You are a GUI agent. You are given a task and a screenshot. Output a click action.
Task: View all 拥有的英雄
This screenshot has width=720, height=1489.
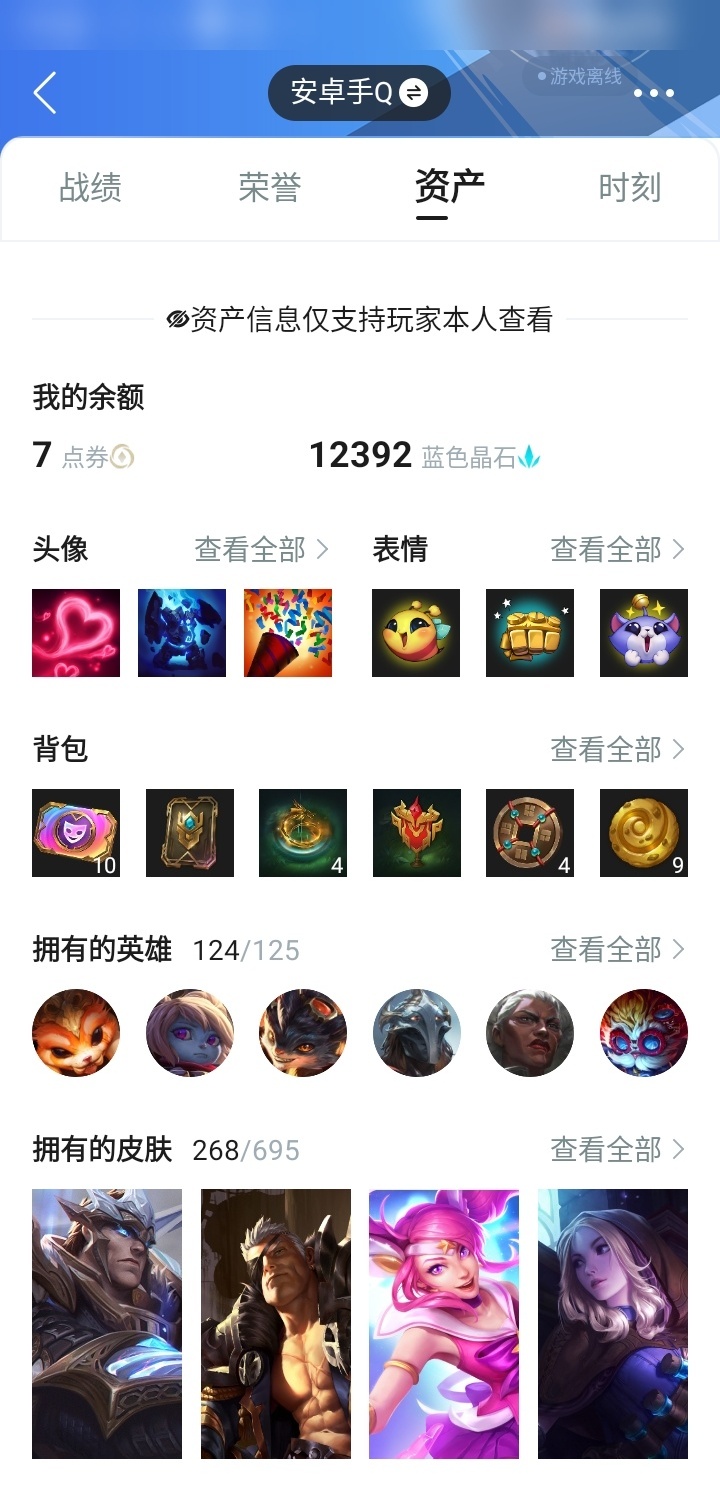(618, 949)
